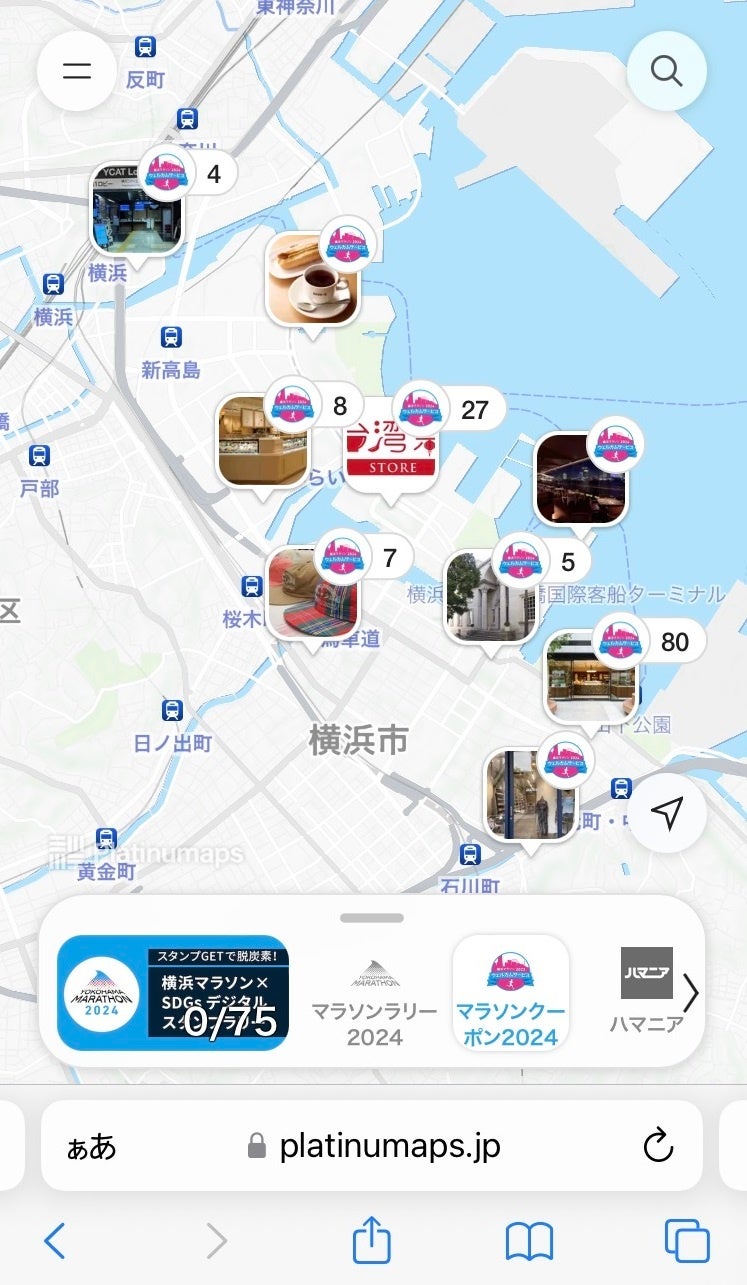Reload the platinumaps.jp page

tap(658, 1146)
